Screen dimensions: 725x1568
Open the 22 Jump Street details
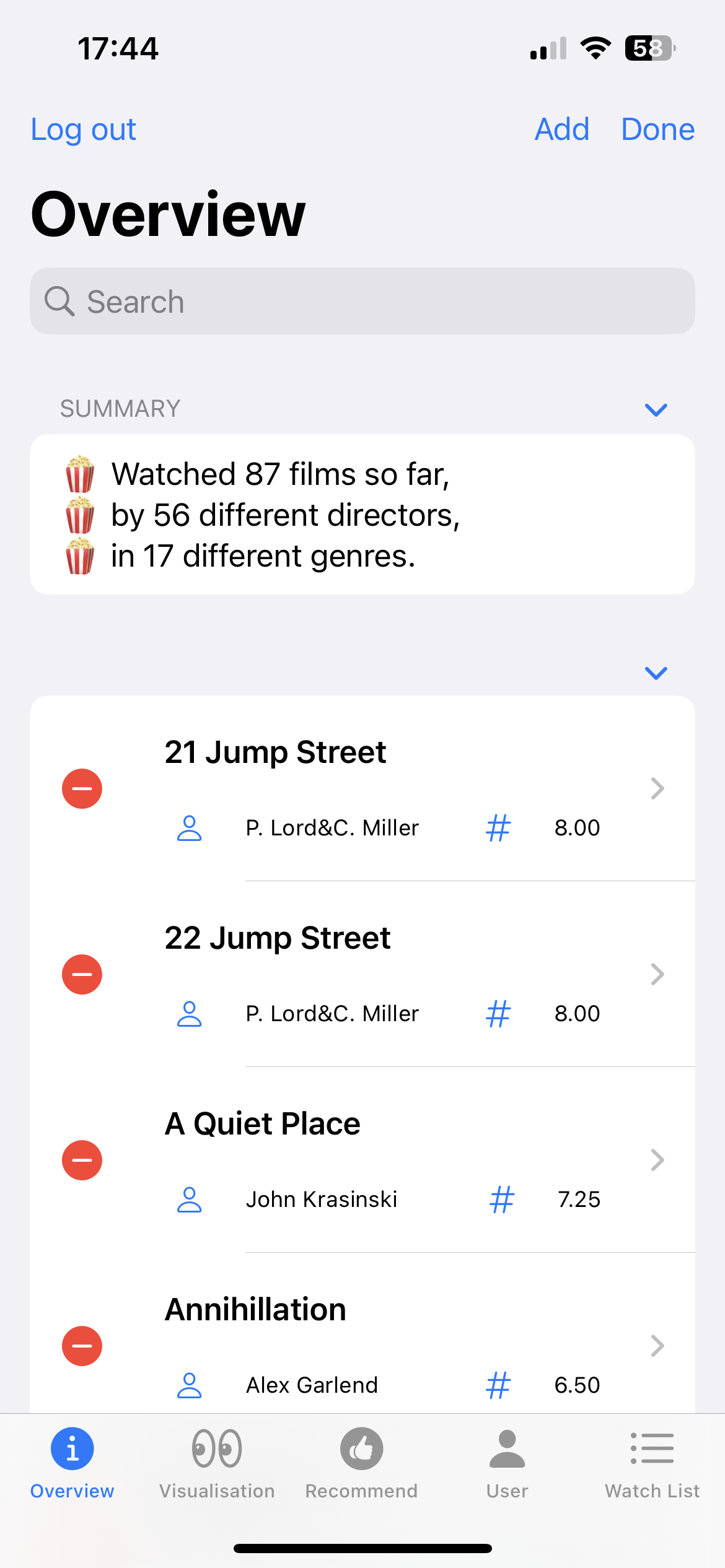tap(409, 974)
